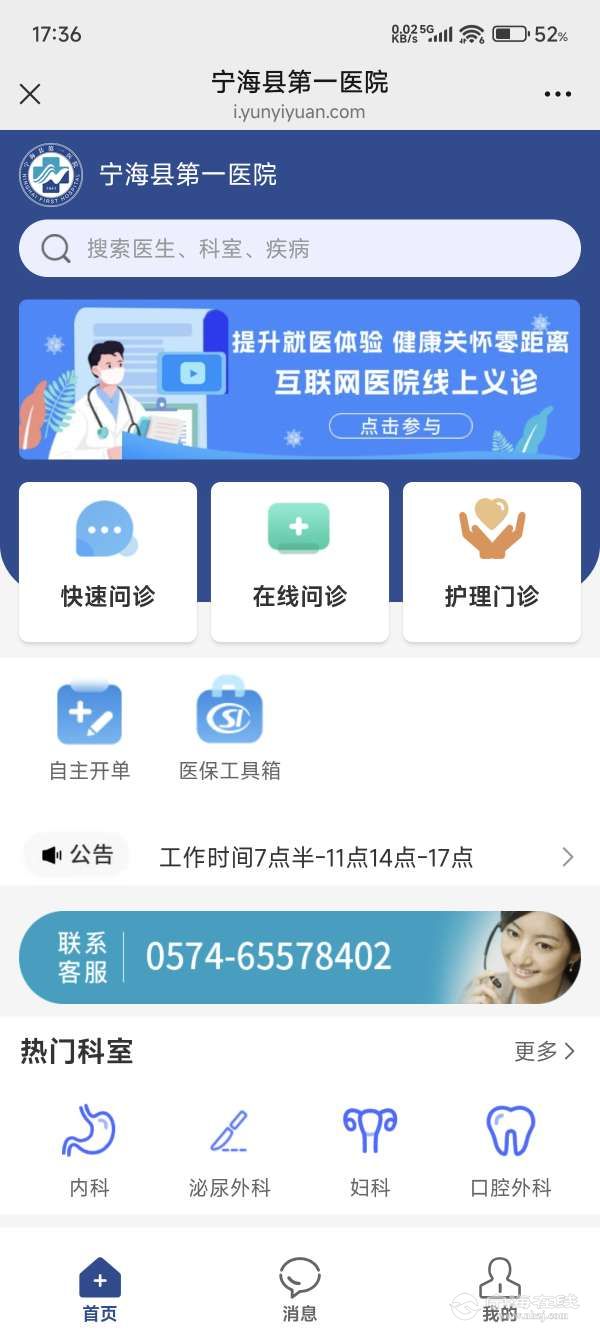Open the online free clinic banner
600x1335 pixels.
300,380
